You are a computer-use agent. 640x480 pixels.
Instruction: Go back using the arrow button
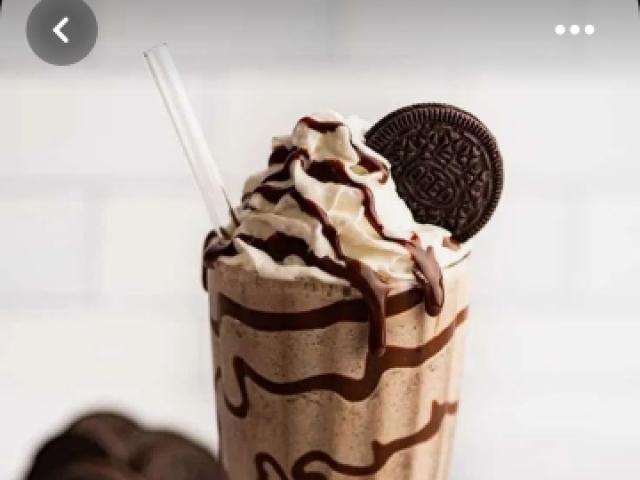pyautogui.click(x=61, y=30)
